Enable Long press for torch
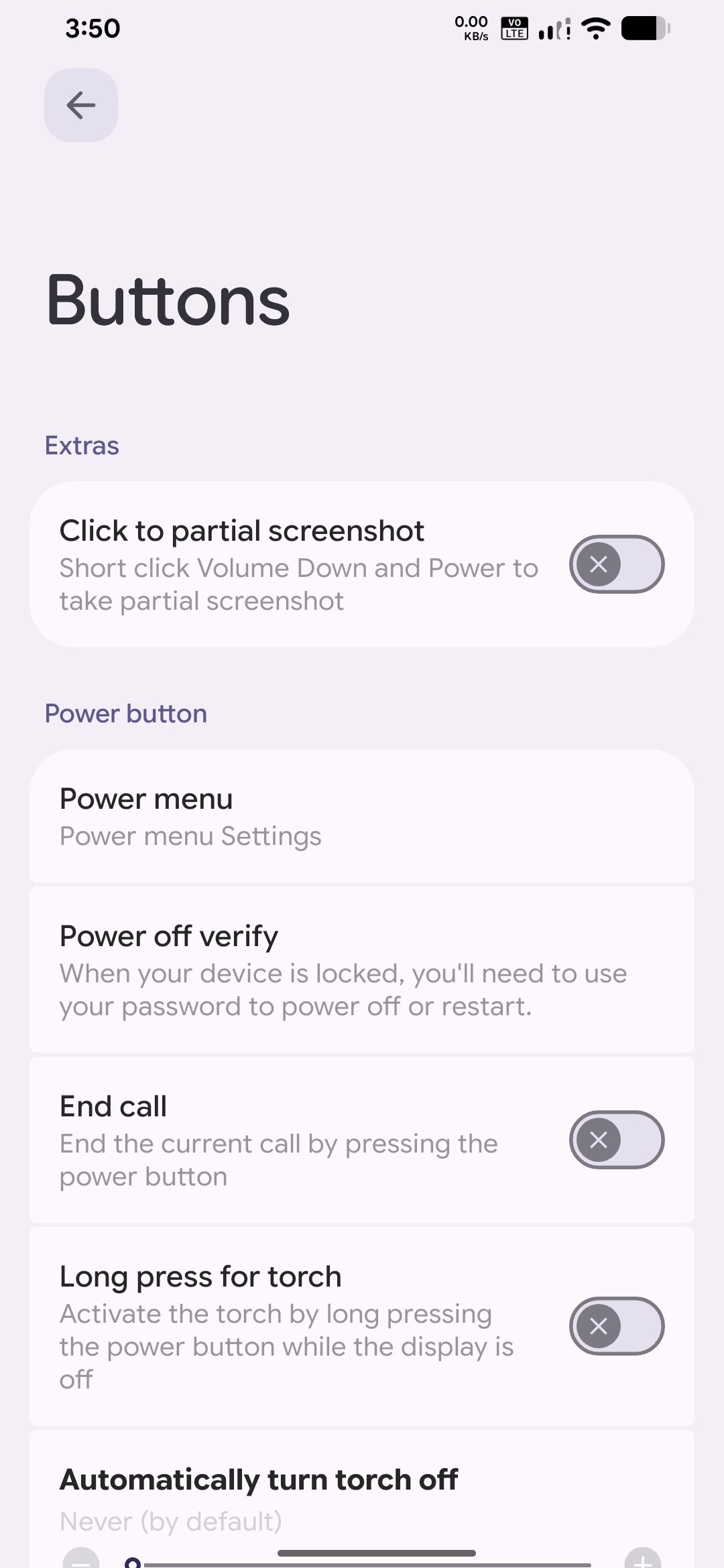This screenshot has height=1568, width=724. 617,1326
